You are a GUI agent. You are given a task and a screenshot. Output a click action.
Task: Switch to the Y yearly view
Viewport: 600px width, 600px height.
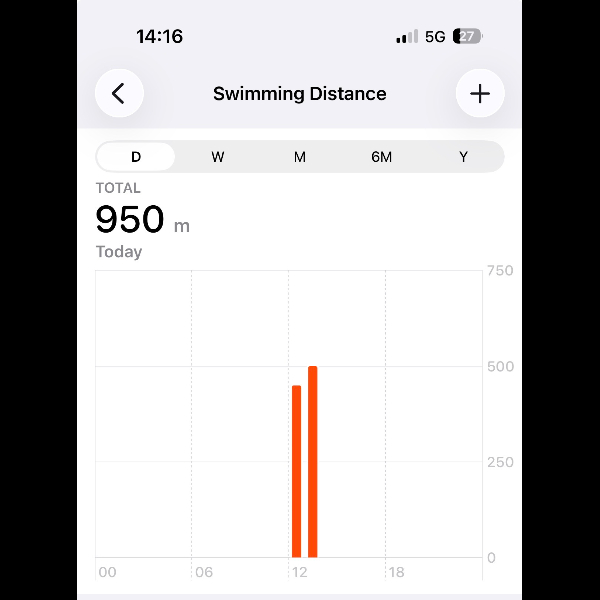463,157
